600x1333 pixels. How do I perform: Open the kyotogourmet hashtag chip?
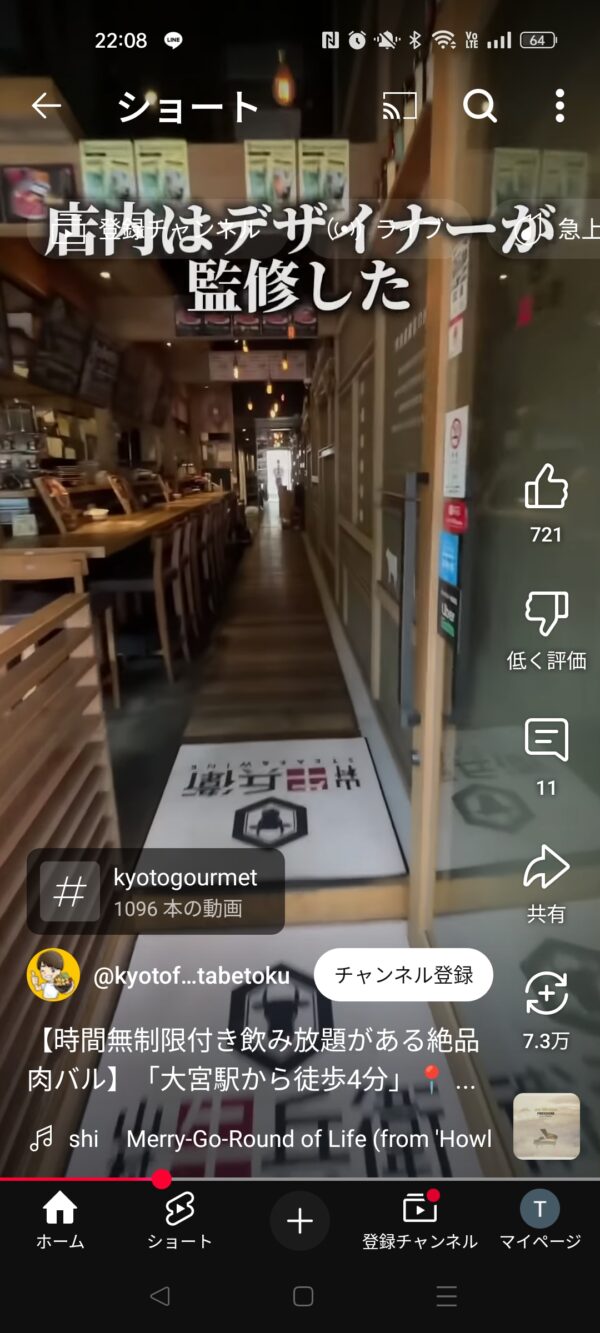tap(156, 892)
